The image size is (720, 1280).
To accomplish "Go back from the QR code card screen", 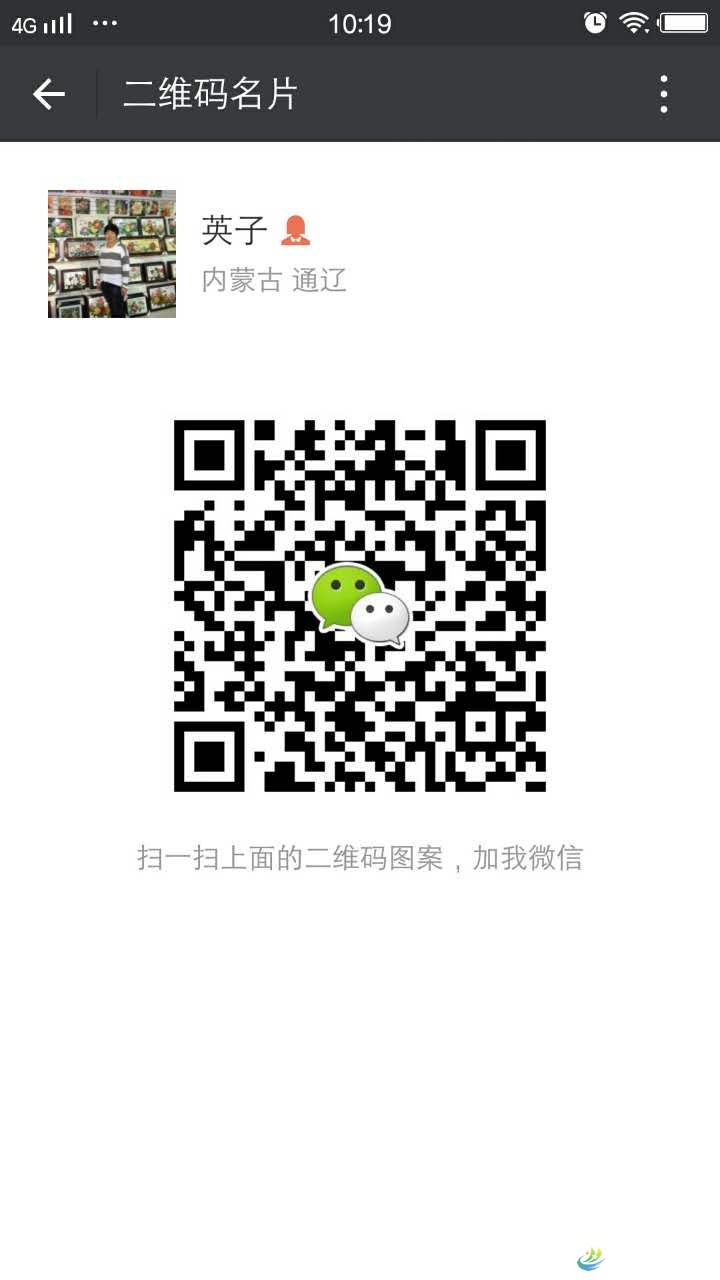I will tap(48, 94).
